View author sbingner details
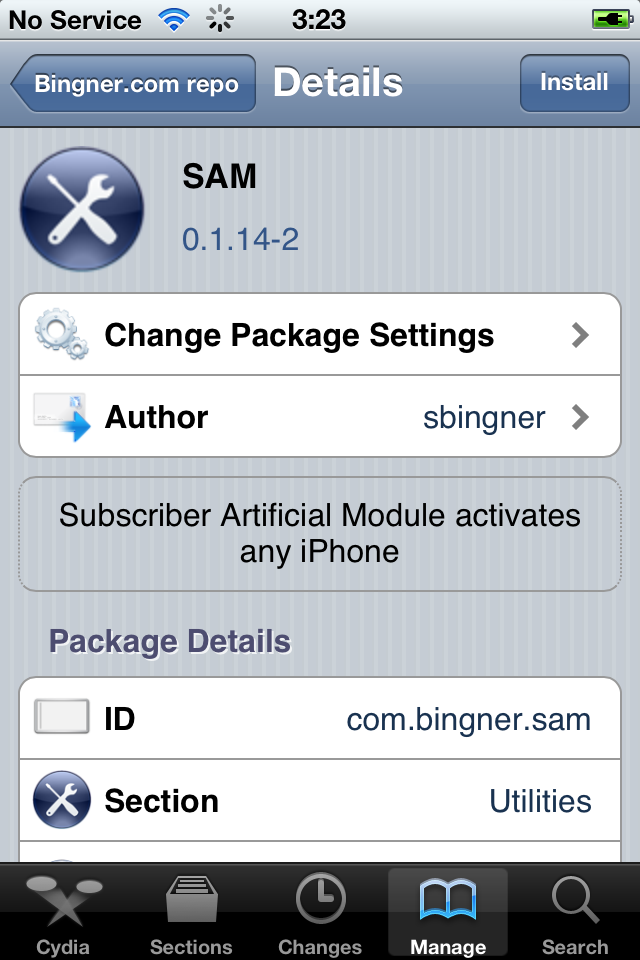Viewport: 640px width, 960px height. coord(320,417)
